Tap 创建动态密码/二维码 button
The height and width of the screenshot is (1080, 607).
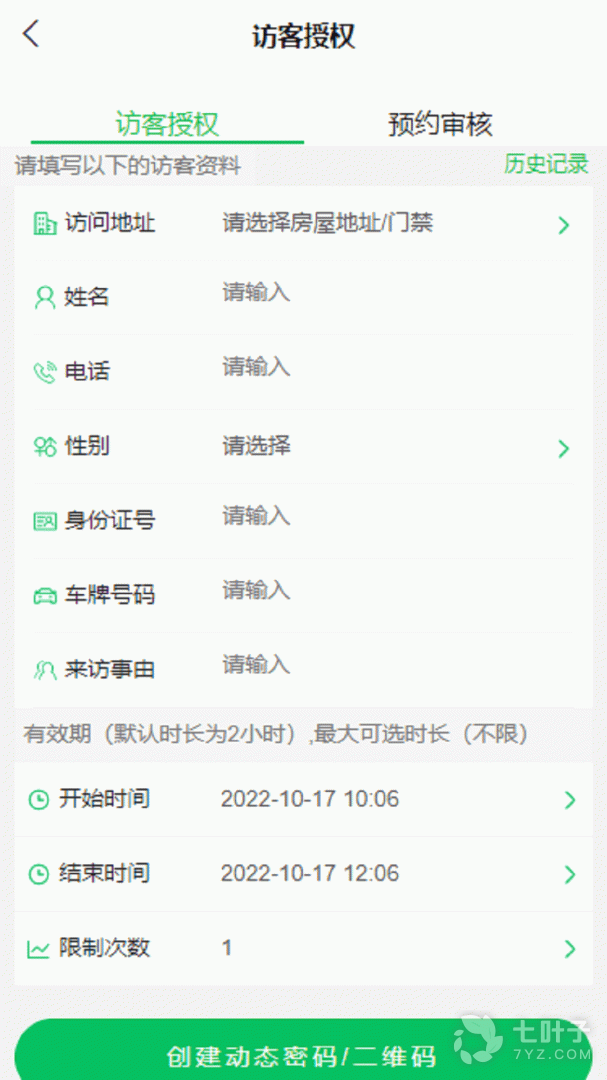point(302,1055)
